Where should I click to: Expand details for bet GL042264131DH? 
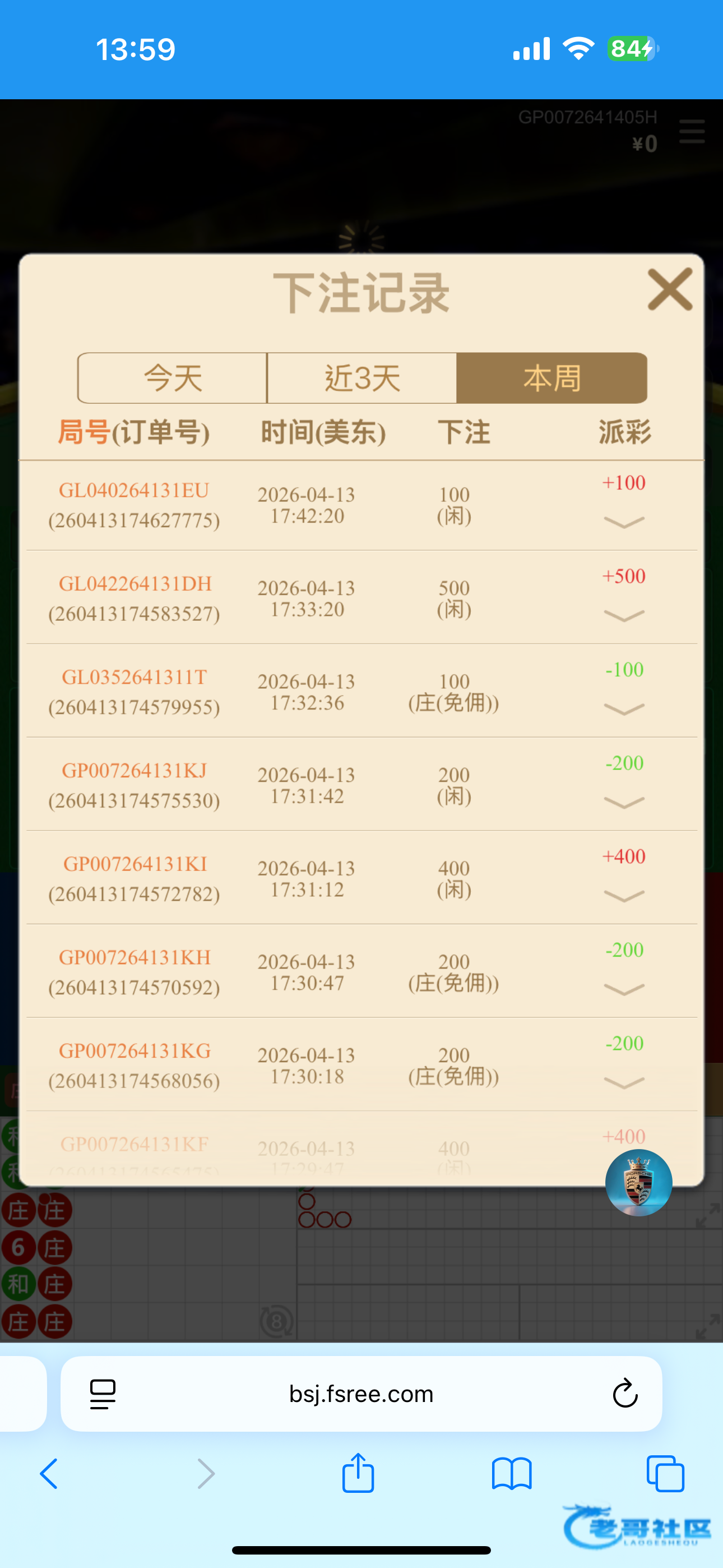point(624,615)
